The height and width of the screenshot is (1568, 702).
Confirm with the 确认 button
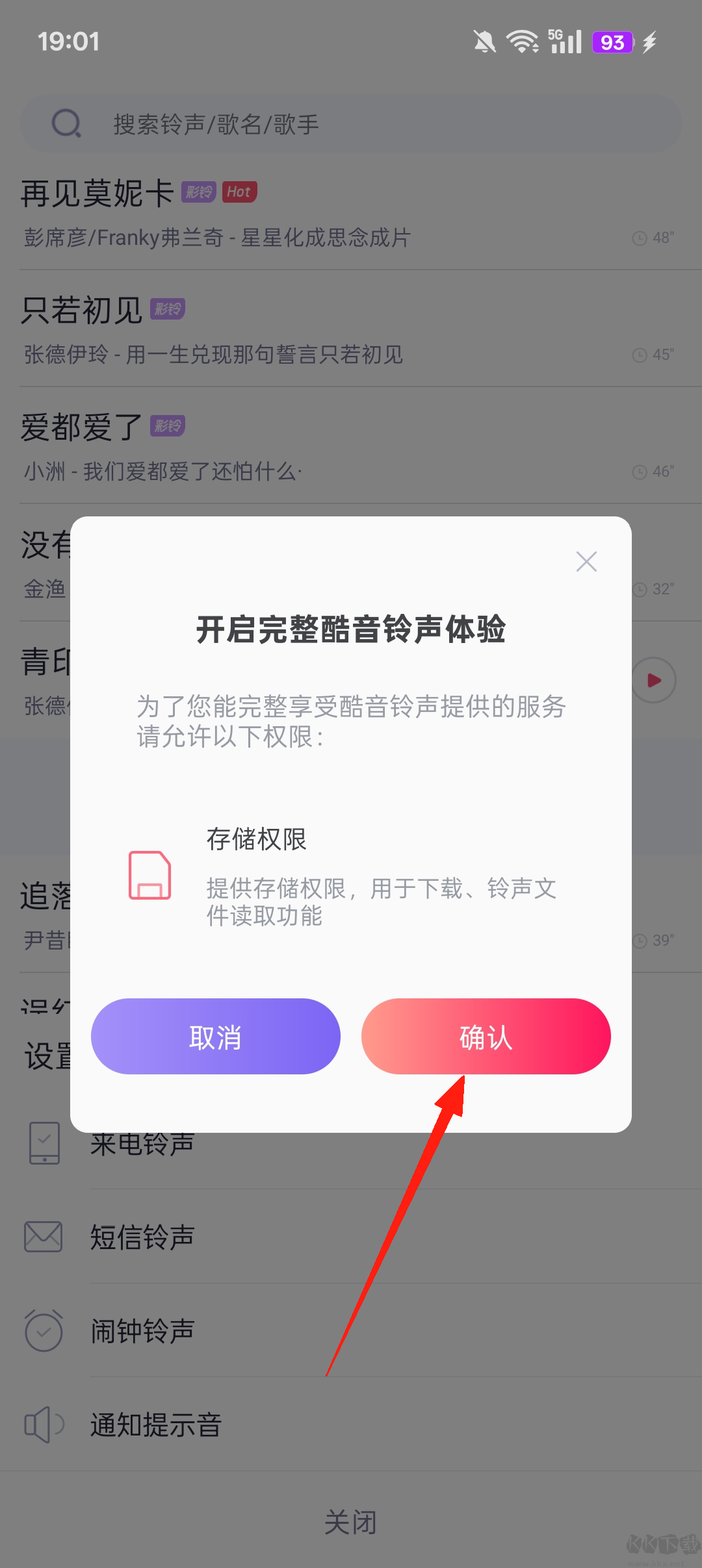(x=486, y=1037)
